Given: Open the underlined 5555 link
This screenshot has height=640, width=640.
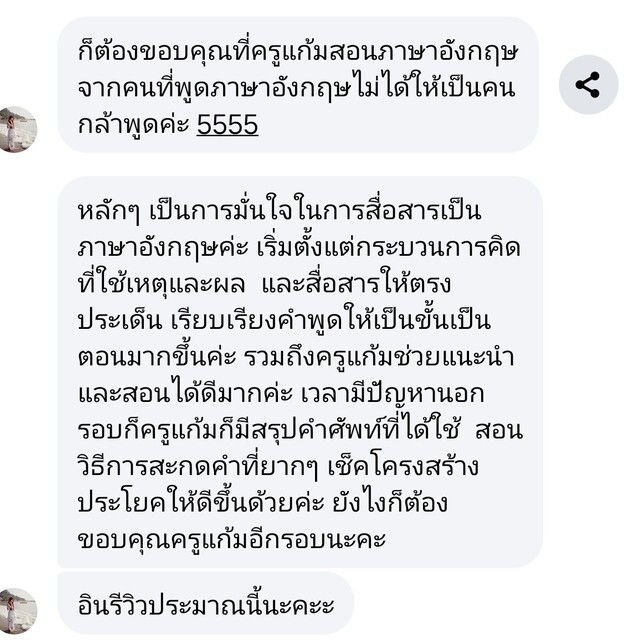Looking at the screenshot, I should click(x=228, y=125).
